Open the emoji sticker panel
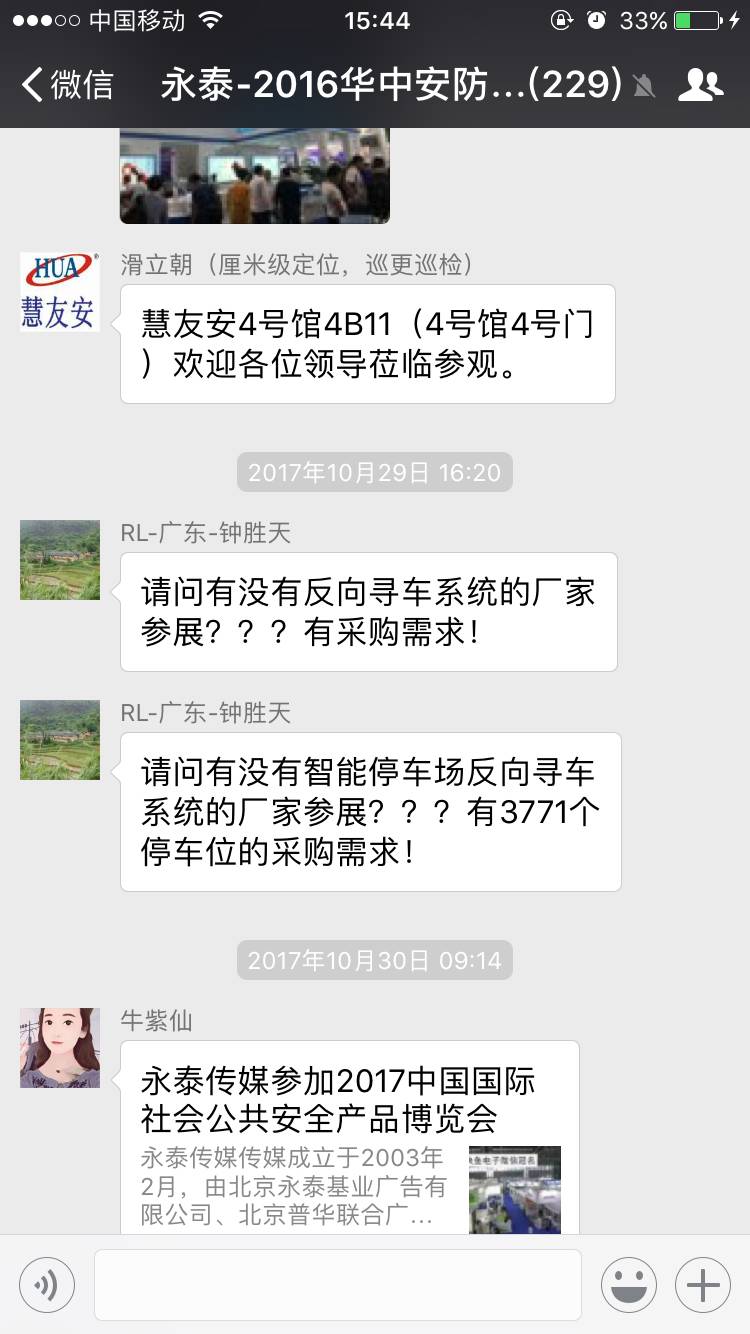The height and width of the screenshot is (1334, 750). tap(628, 1284)
